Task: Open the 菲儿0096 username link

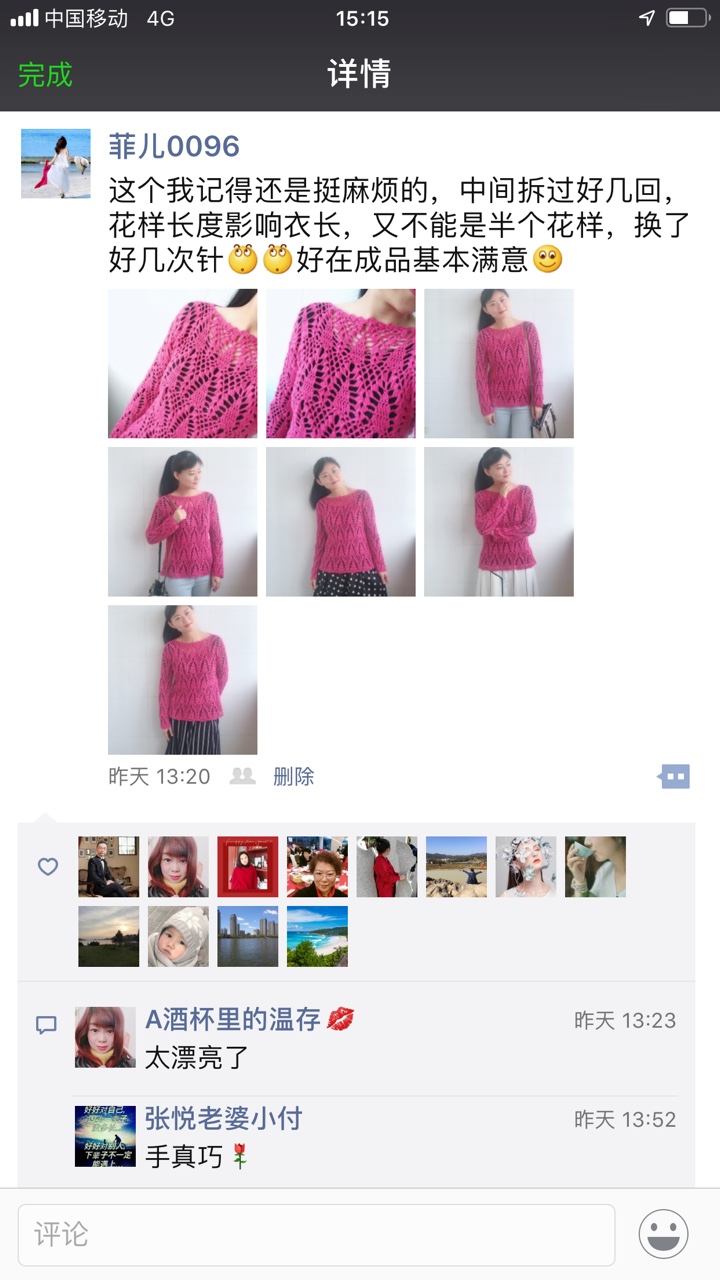Action: click(174, 146)
